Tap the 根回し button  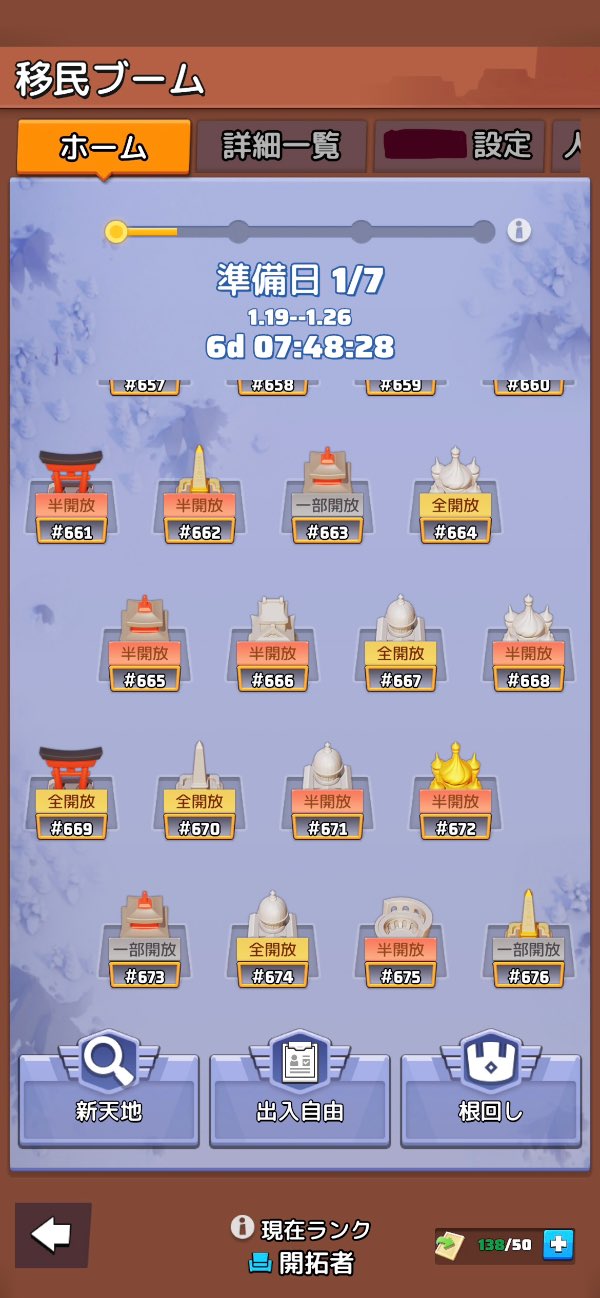491,1087
